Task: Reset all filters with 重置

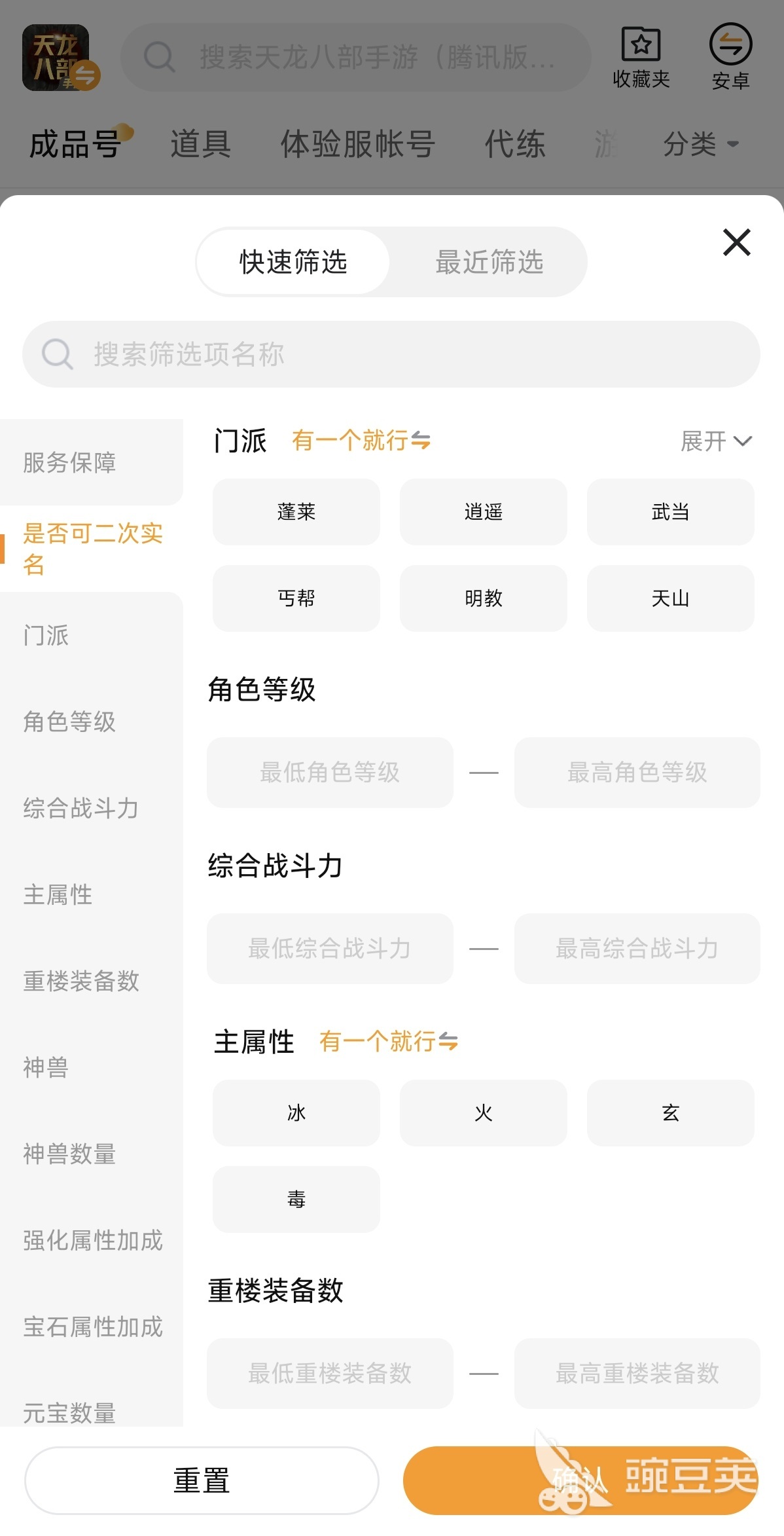Action: (x=202, y=1480)
